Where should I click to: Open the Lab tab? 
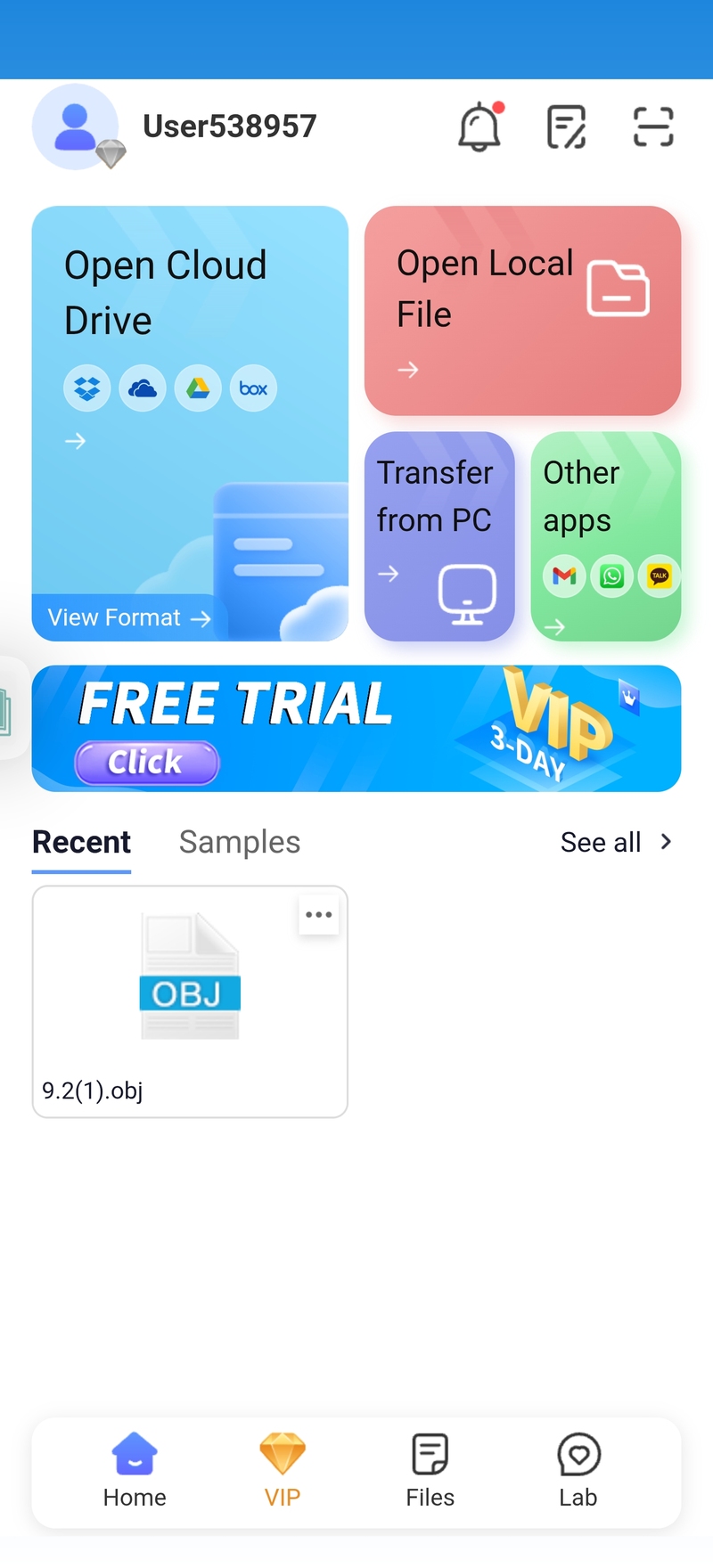(x=578, y=1470)
